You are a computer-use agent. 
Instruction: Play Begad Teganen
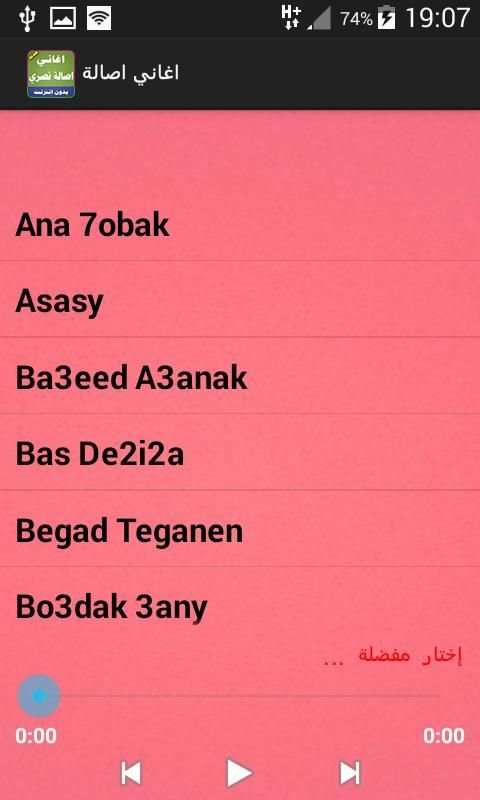240,529
